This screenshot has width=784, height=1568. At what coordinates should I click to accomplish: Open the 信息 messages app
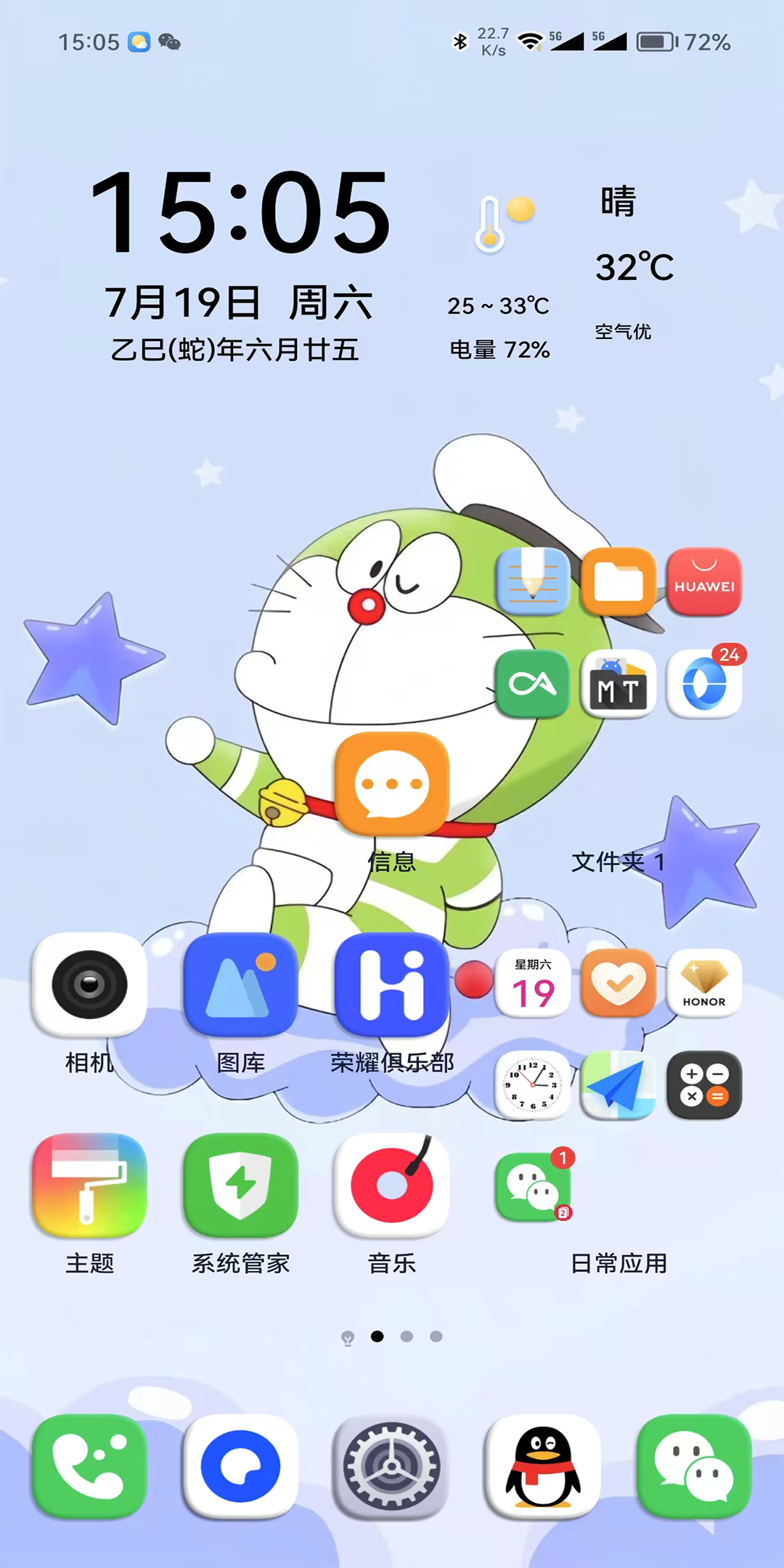392,785
